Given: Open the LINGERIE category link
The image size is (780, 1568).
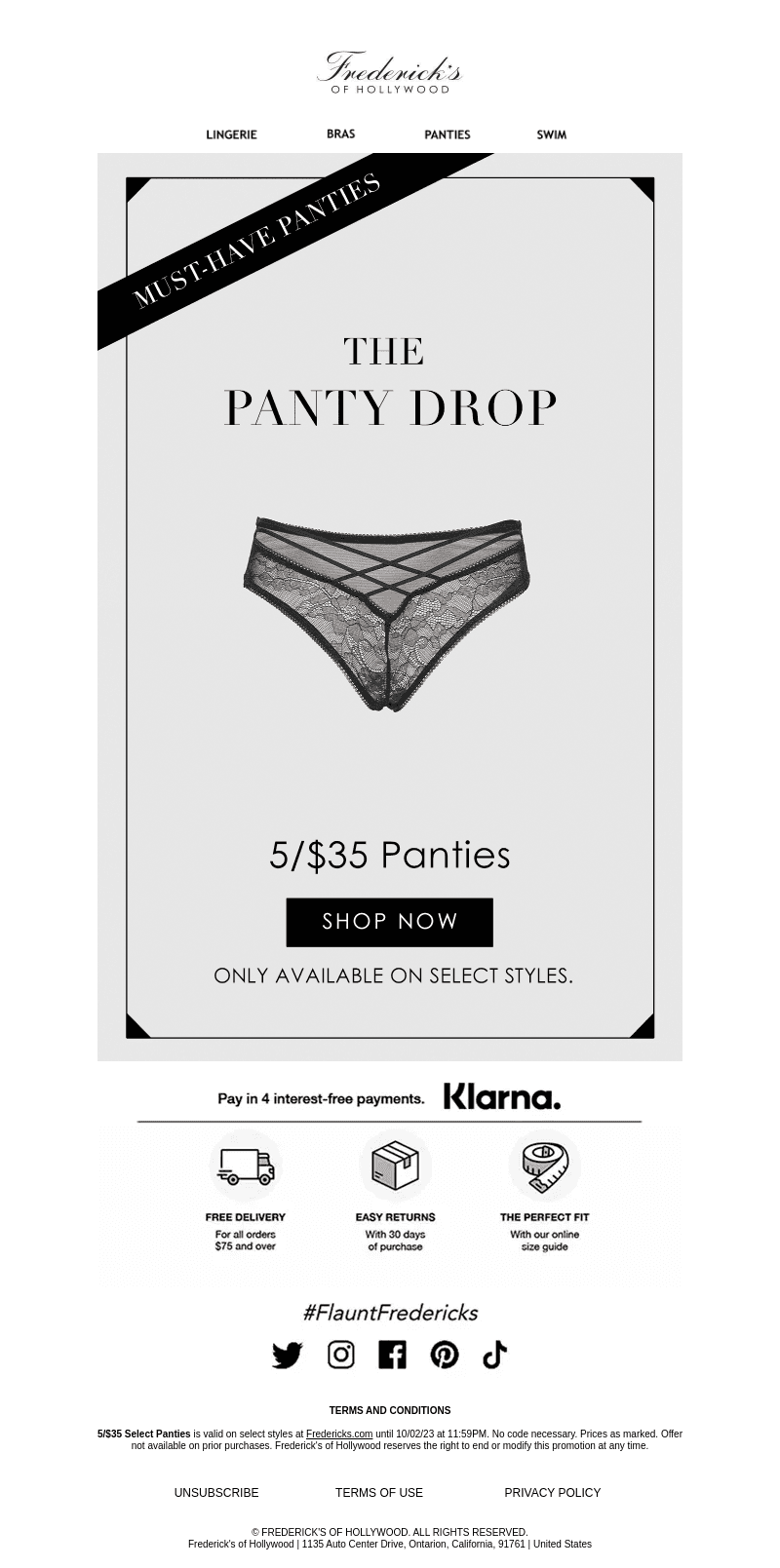Looking at the screenshot, I should pyautogui.click(x=231, y=134).
